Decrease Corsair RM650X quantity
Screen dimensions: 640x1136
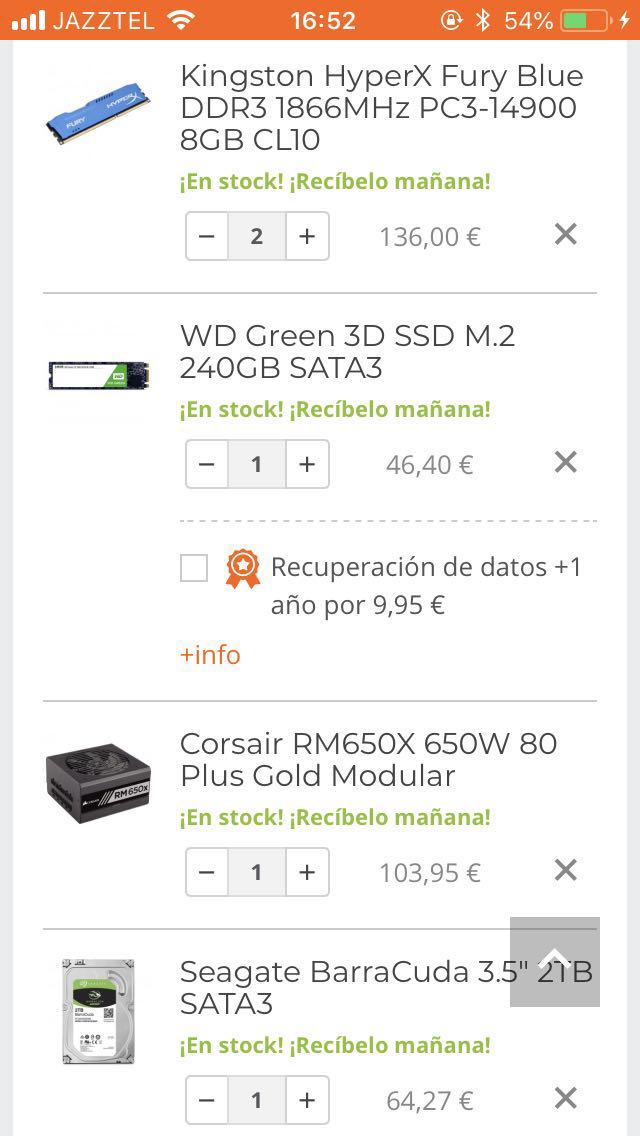(x=207, y=872)
